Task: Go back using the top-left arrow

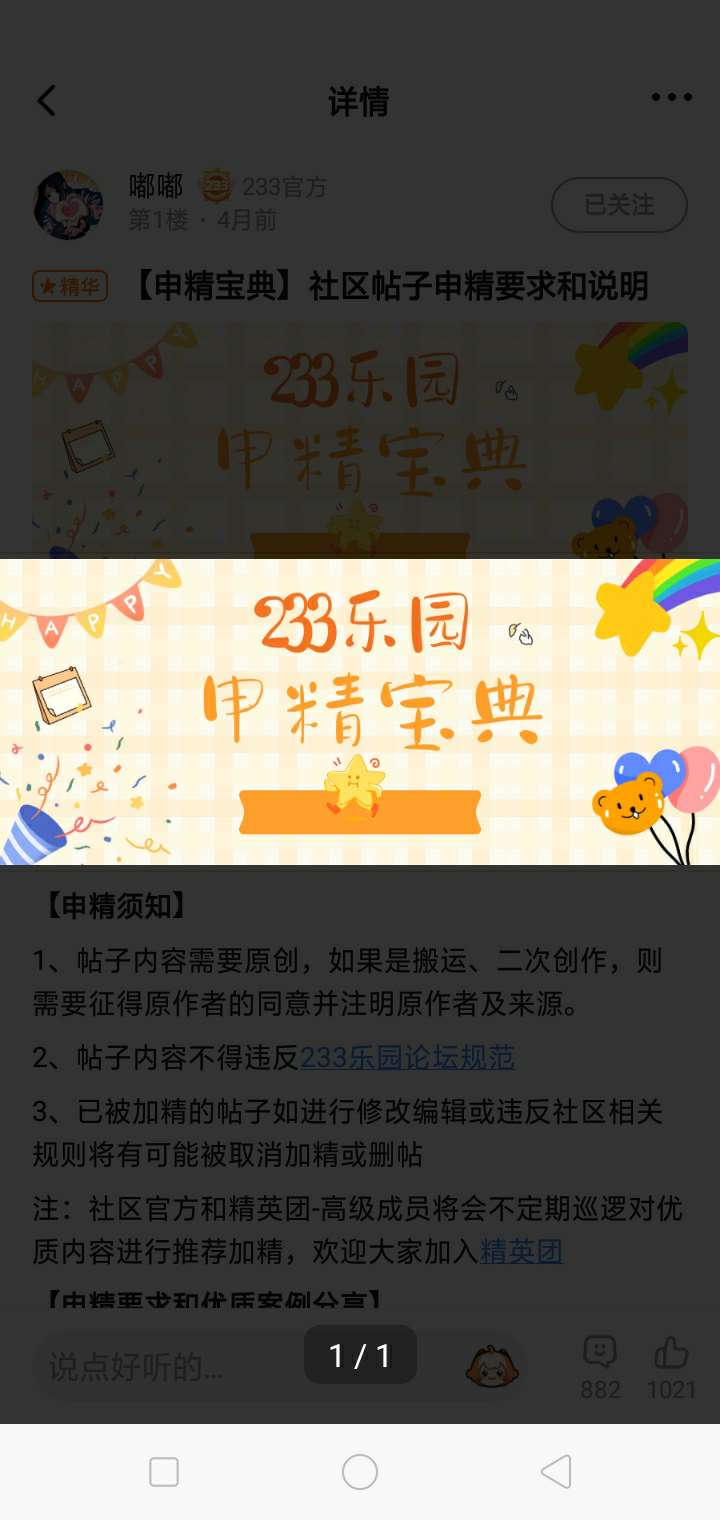Action: click(46, 101)
